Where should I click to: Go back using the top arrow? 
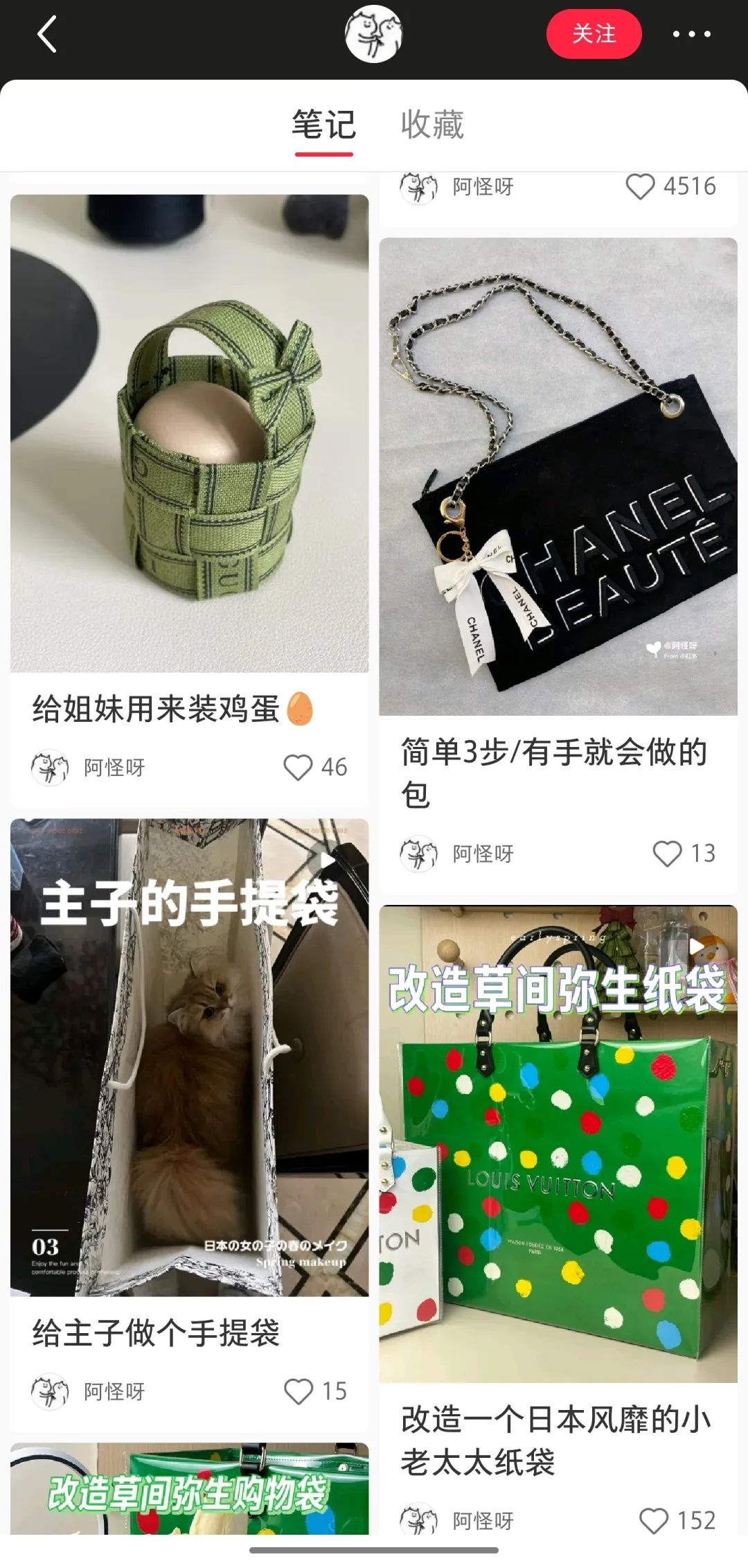(46, 35)
